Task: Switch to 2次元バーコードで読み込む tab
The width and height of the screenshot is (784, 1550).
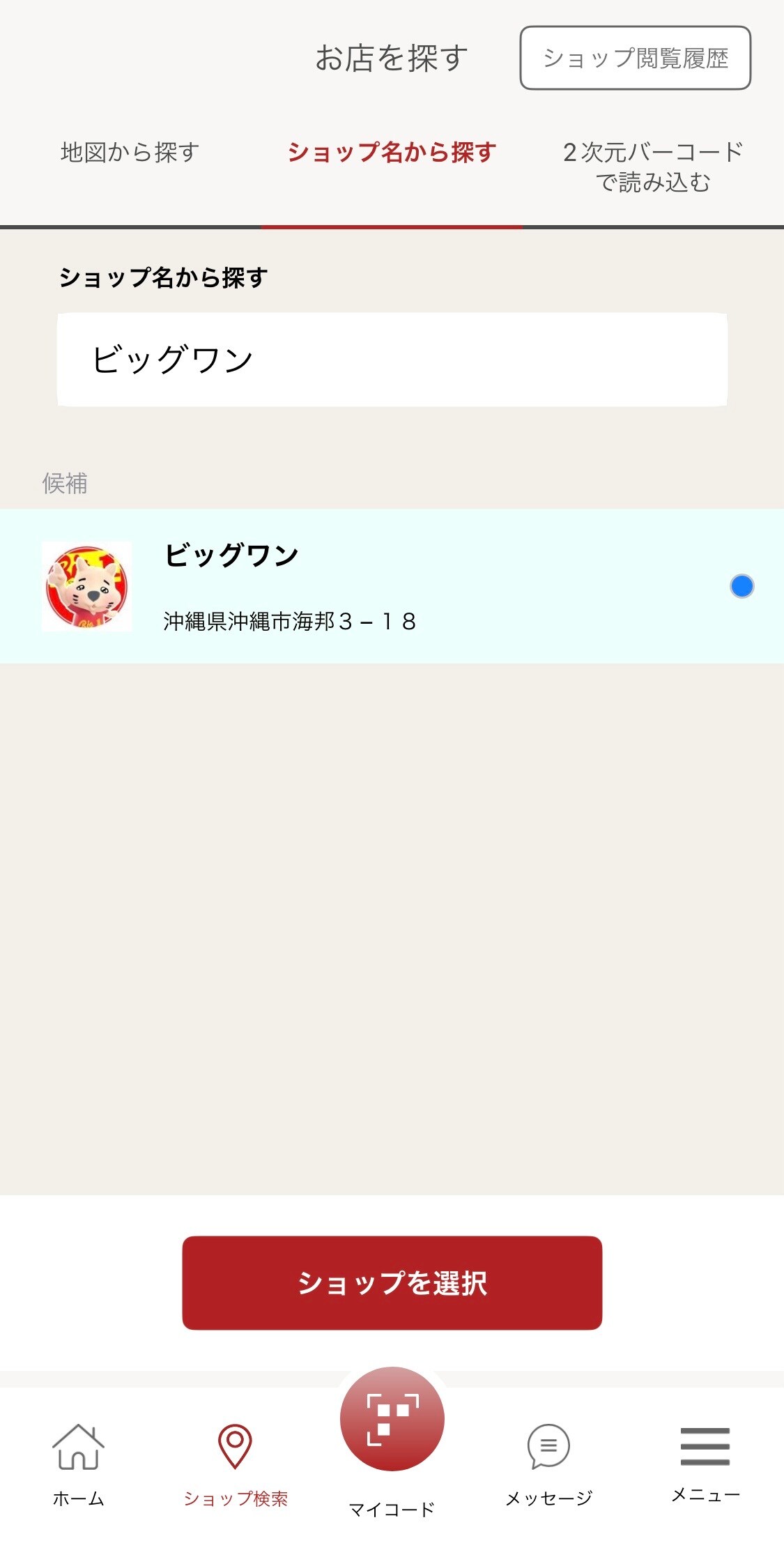Action: 653,167
